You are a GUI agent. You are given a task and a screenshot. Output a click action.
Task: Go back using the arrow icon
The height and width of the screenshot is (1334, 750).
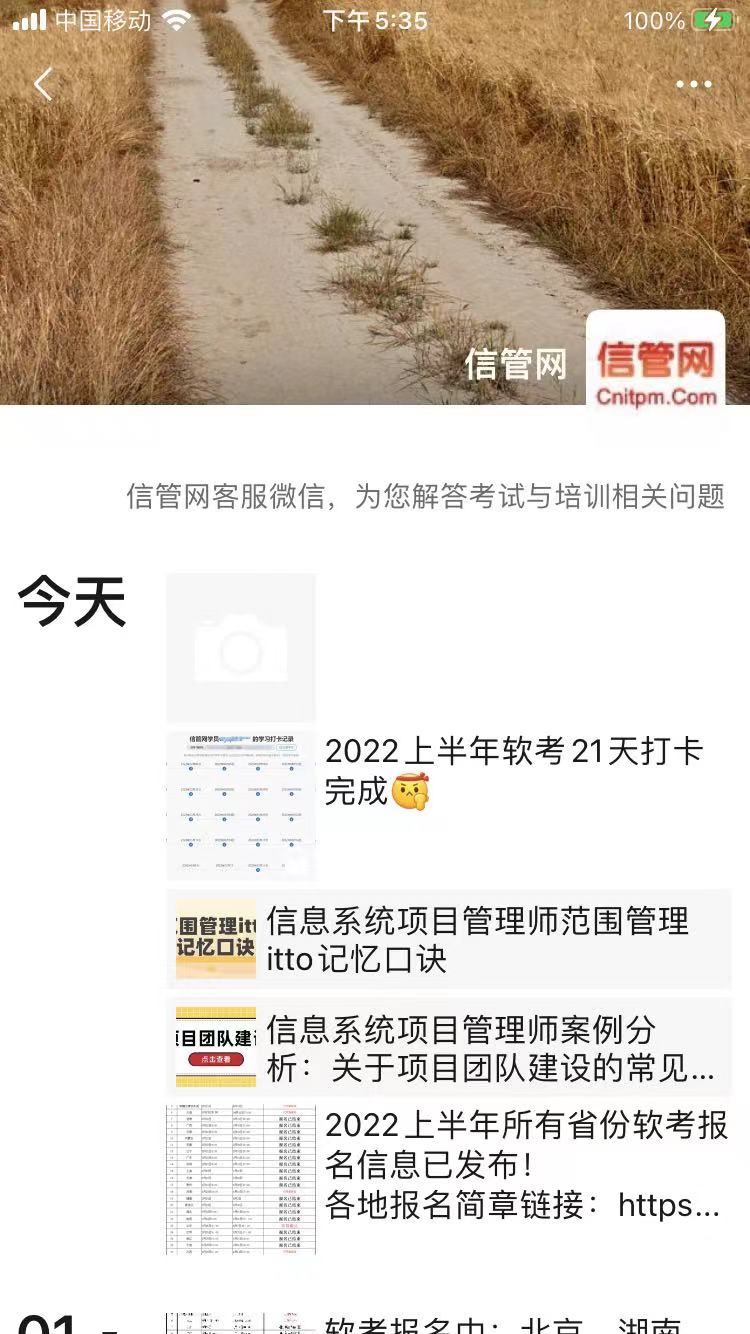click(43, 85)
